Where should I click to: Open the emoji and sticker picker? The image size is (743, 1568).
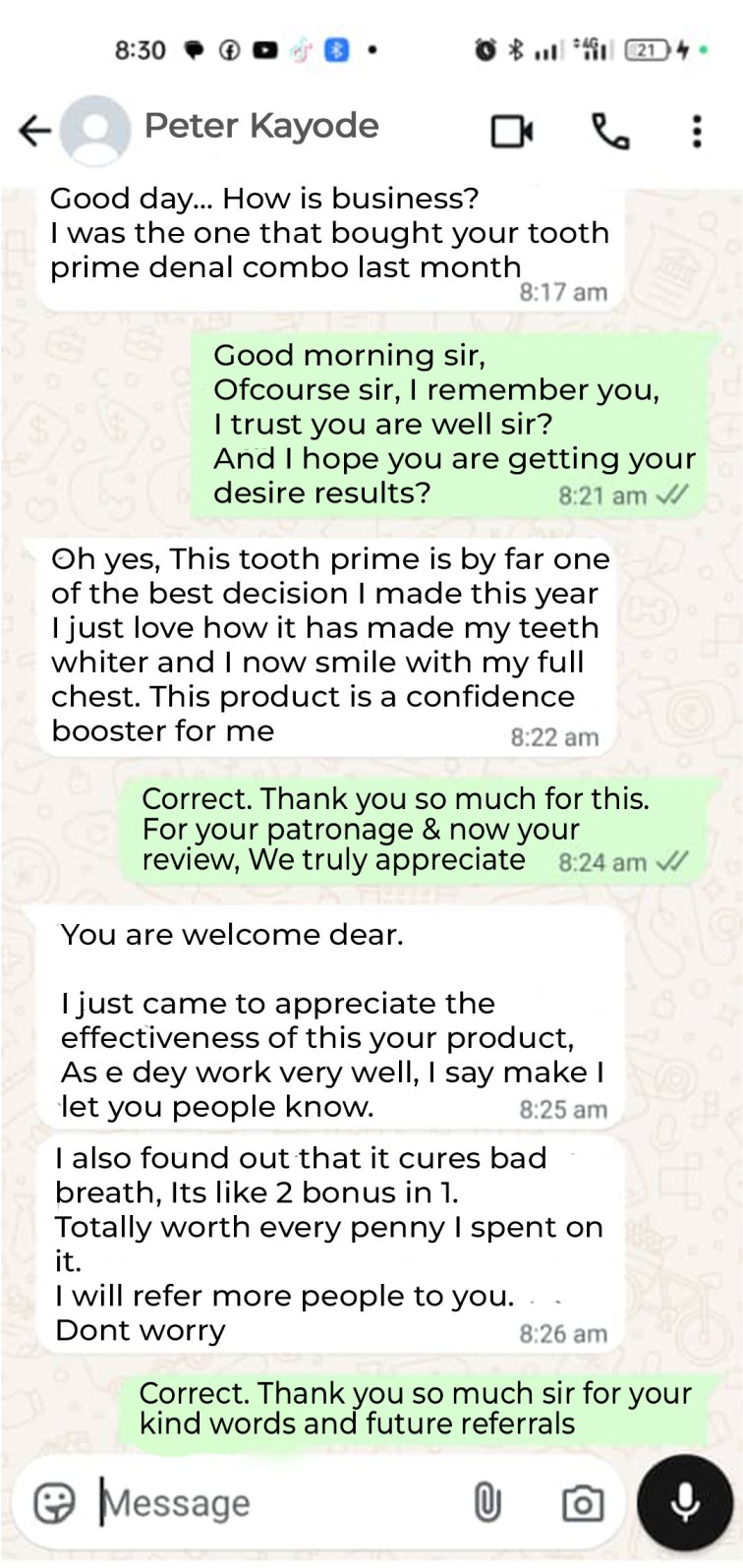click(x=55, y=1502)
